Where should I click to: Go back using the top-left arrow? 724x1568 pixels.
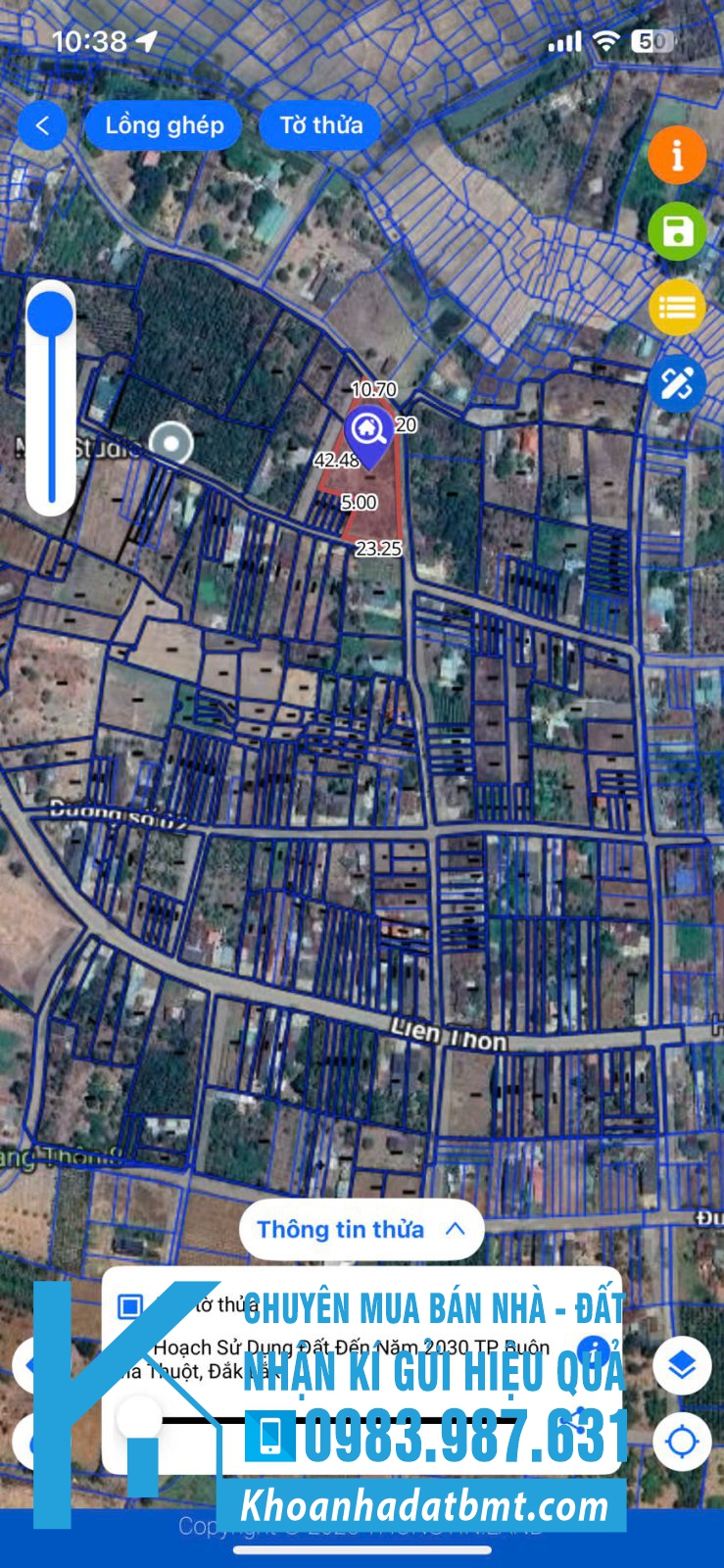[x=42, y=126]
